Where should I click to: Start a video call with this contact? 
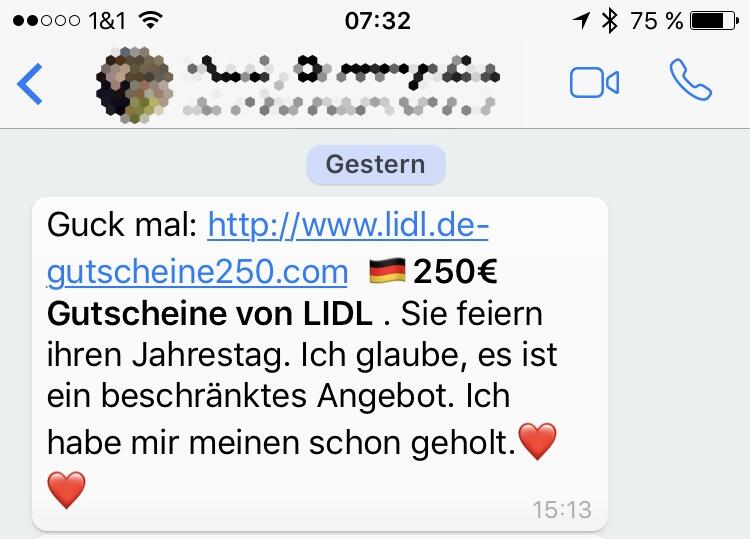coord(594,83)
